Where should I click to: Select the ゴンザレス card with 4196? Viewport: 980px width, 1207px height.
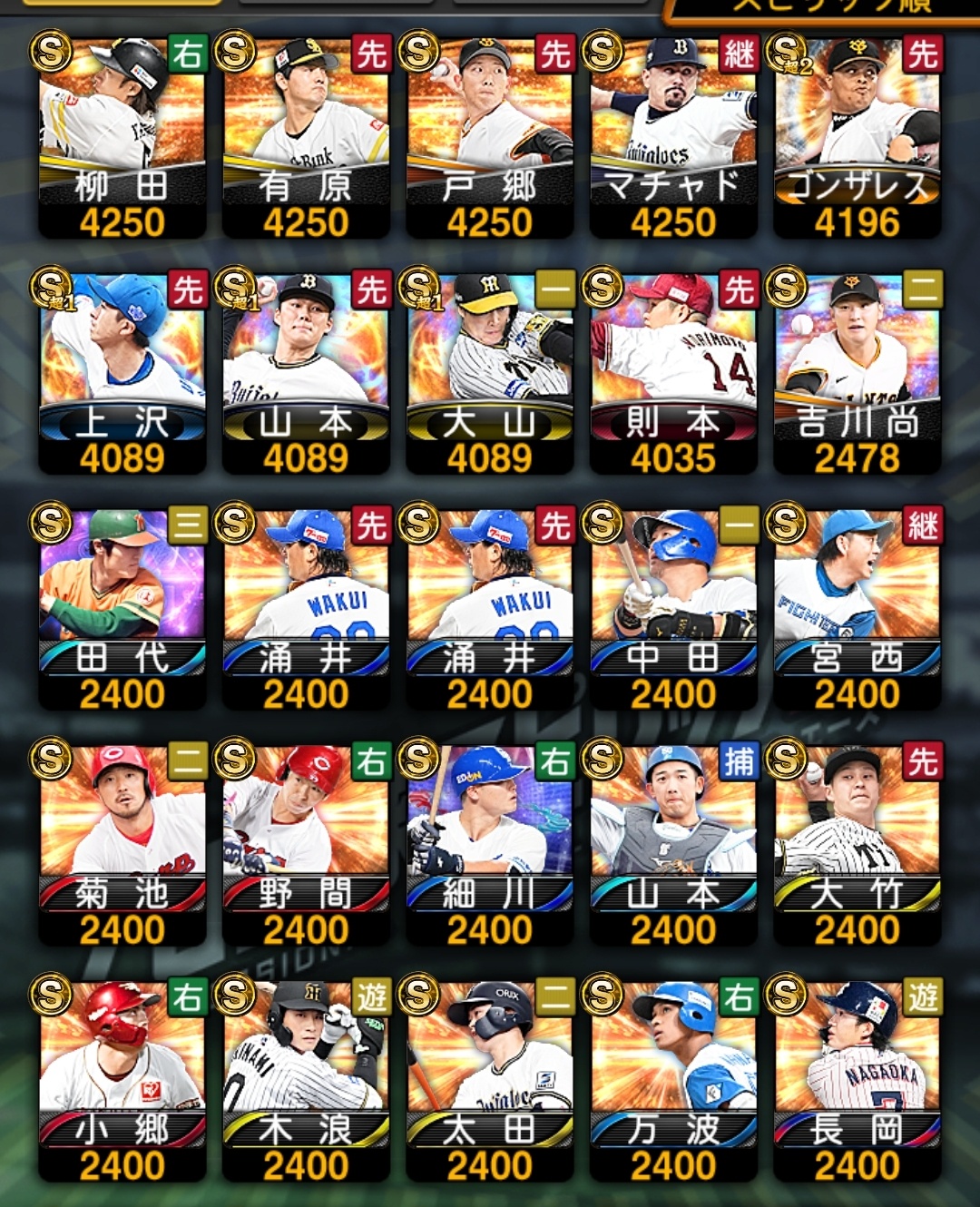[857, 136]
